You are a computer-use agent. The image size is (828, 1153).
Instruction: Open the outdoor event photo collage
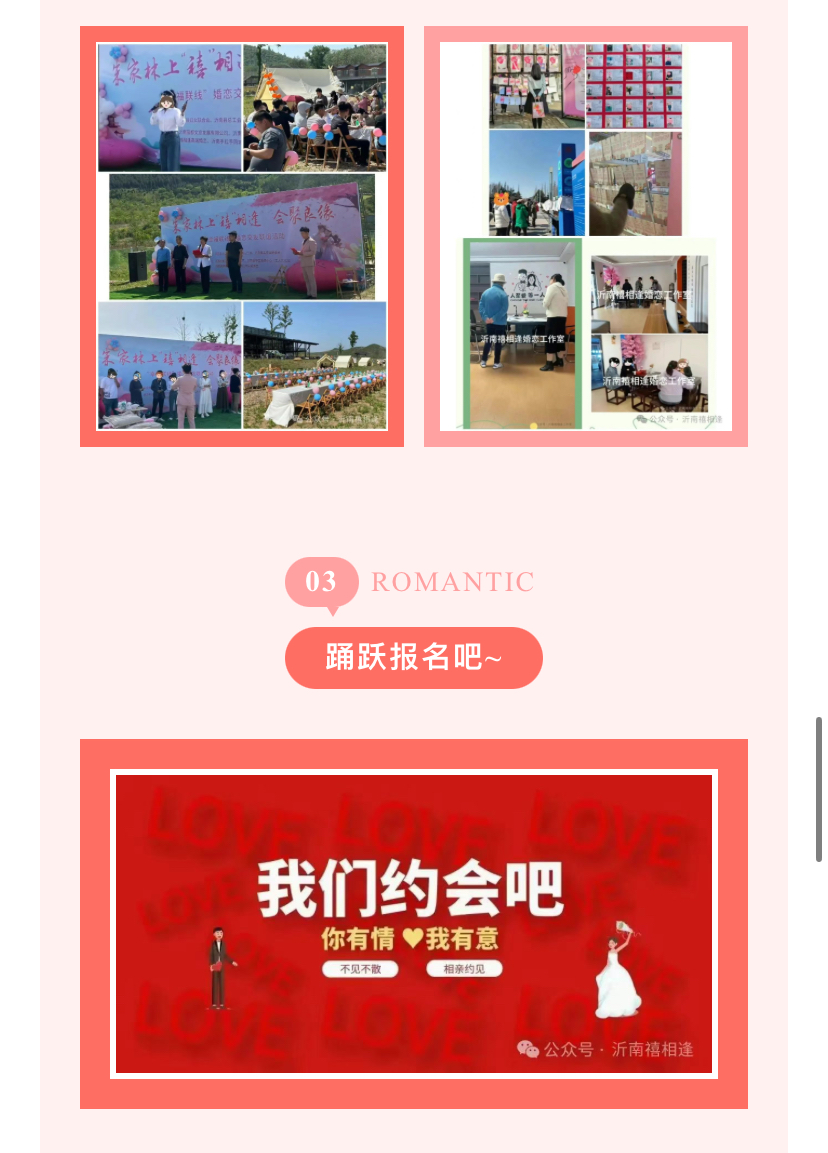point(242,236)
